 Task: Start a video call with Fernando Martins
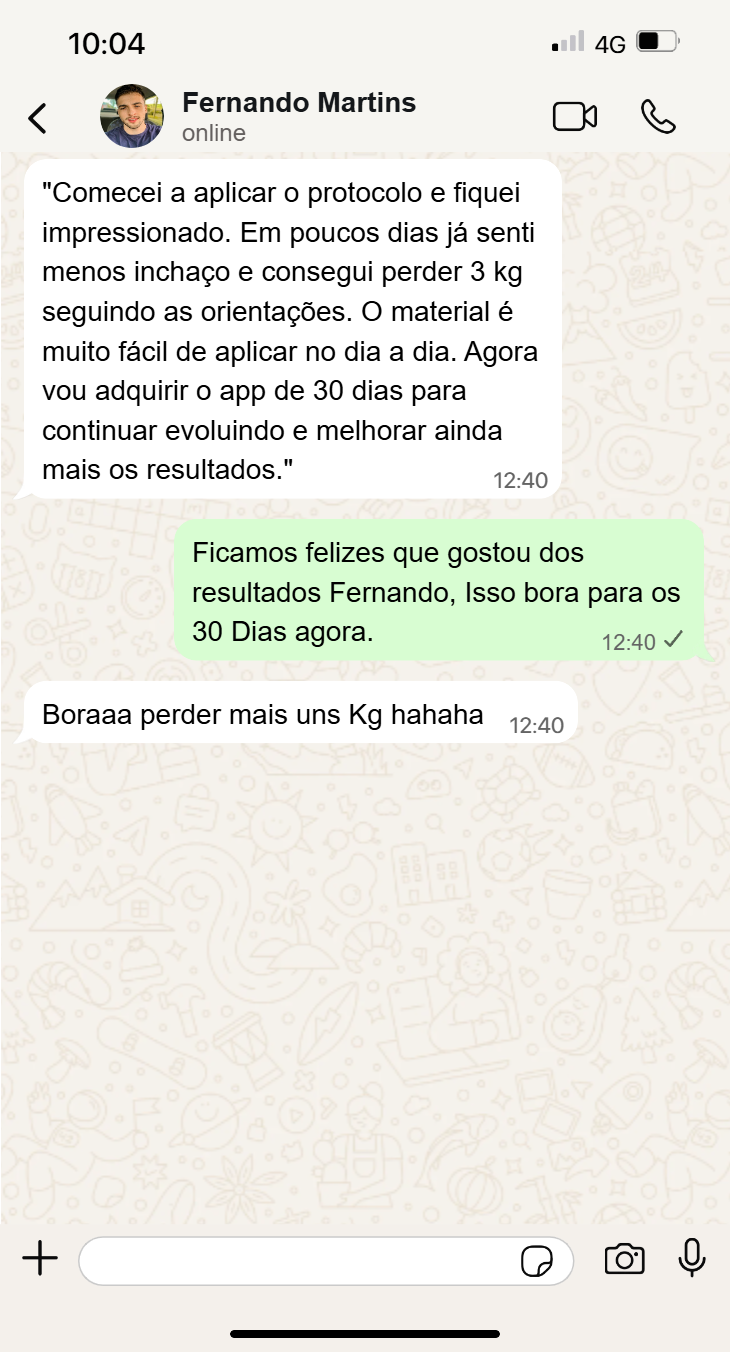(574, 117)
